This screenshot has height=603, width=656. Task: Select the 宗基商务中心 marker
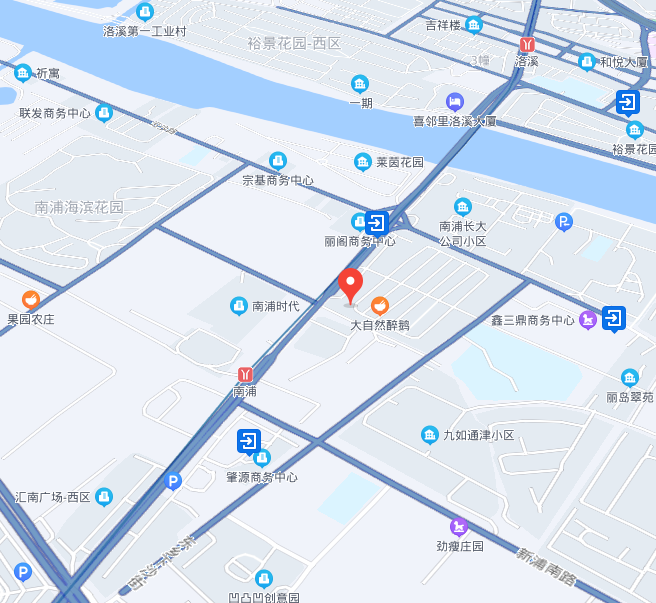tap(278, 161)
